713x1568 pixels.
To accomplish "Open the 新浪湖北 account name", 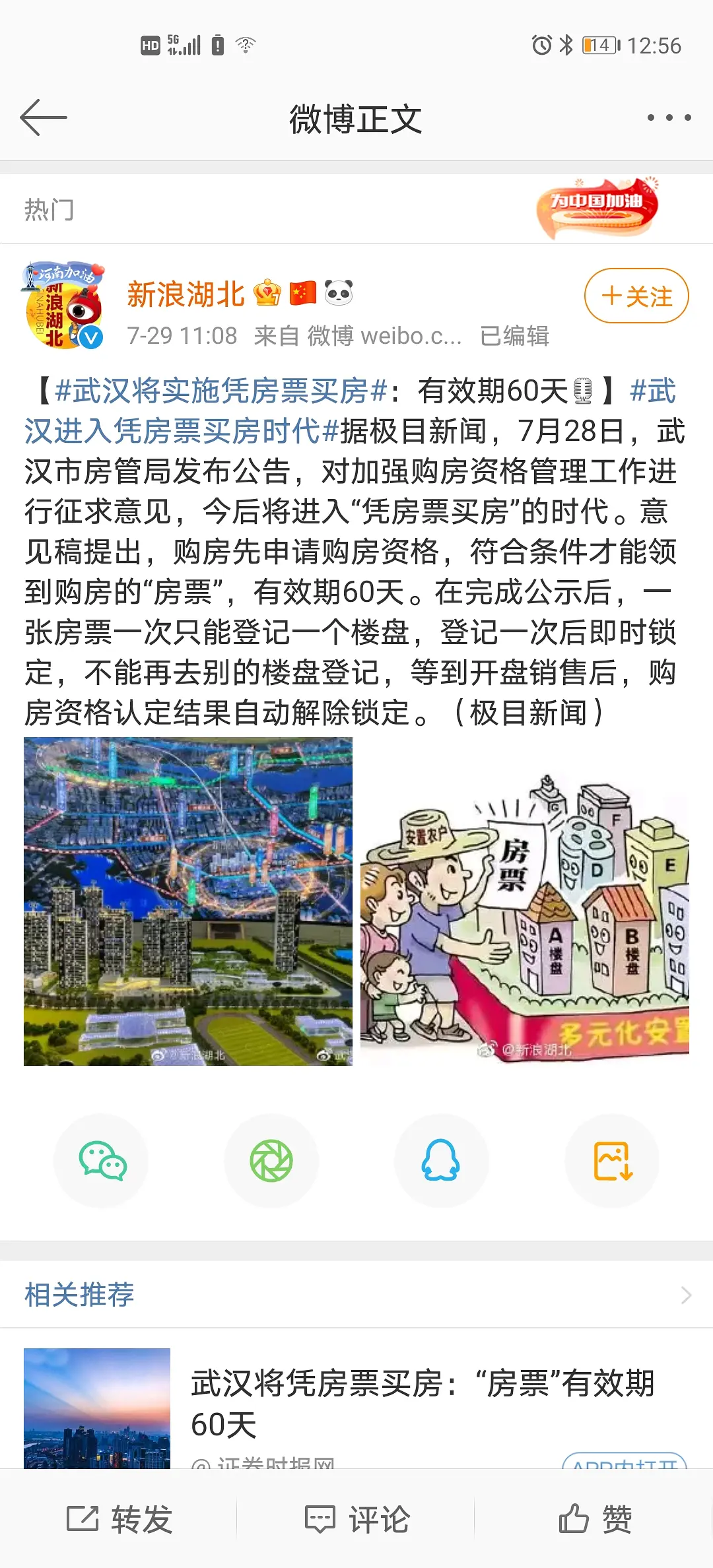I will pos(186,294).
